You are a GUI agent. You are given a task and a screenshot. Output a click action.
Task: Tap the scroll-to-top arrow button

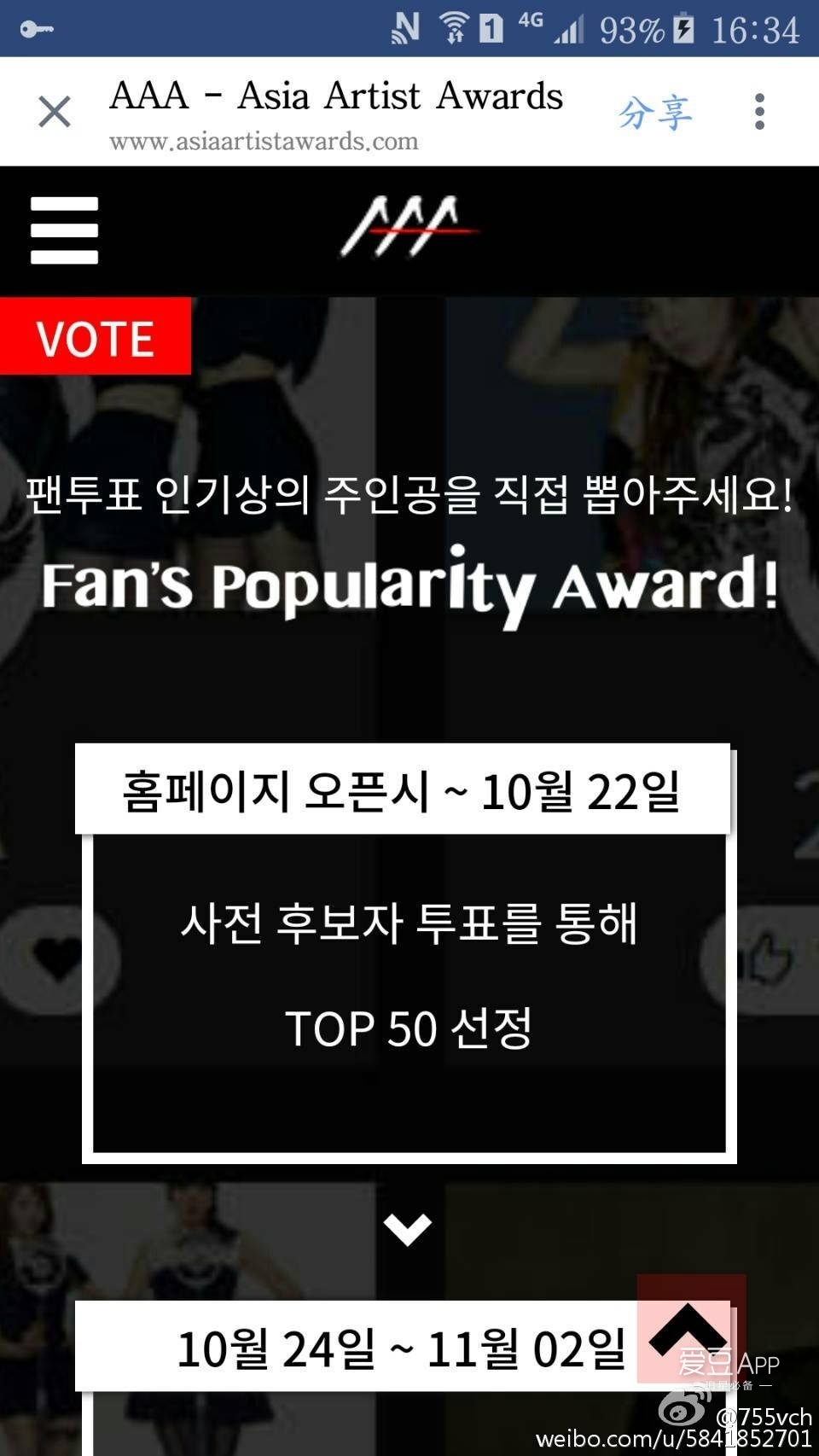pos(689,1329)
